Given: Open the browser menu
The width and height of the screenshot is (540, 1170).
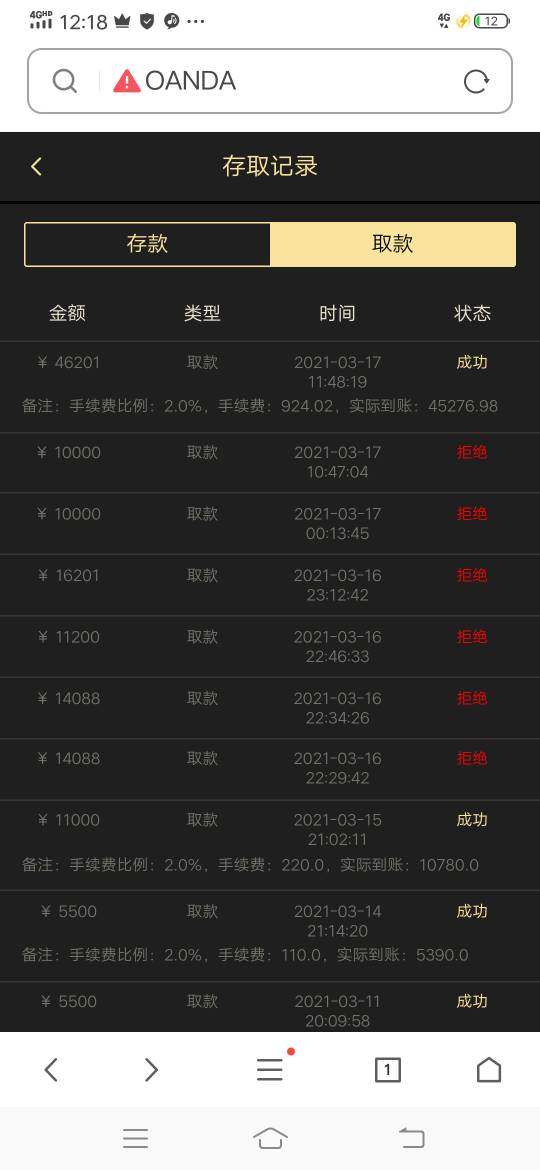Looking at the screenshot, I should [x=270, y=1069].
